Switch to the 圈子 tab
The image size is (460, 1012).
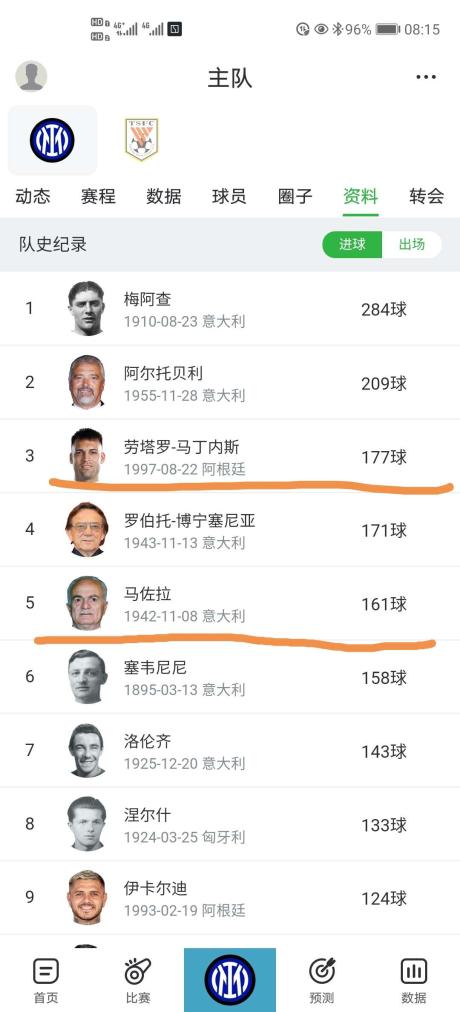(x=295, y=196)
